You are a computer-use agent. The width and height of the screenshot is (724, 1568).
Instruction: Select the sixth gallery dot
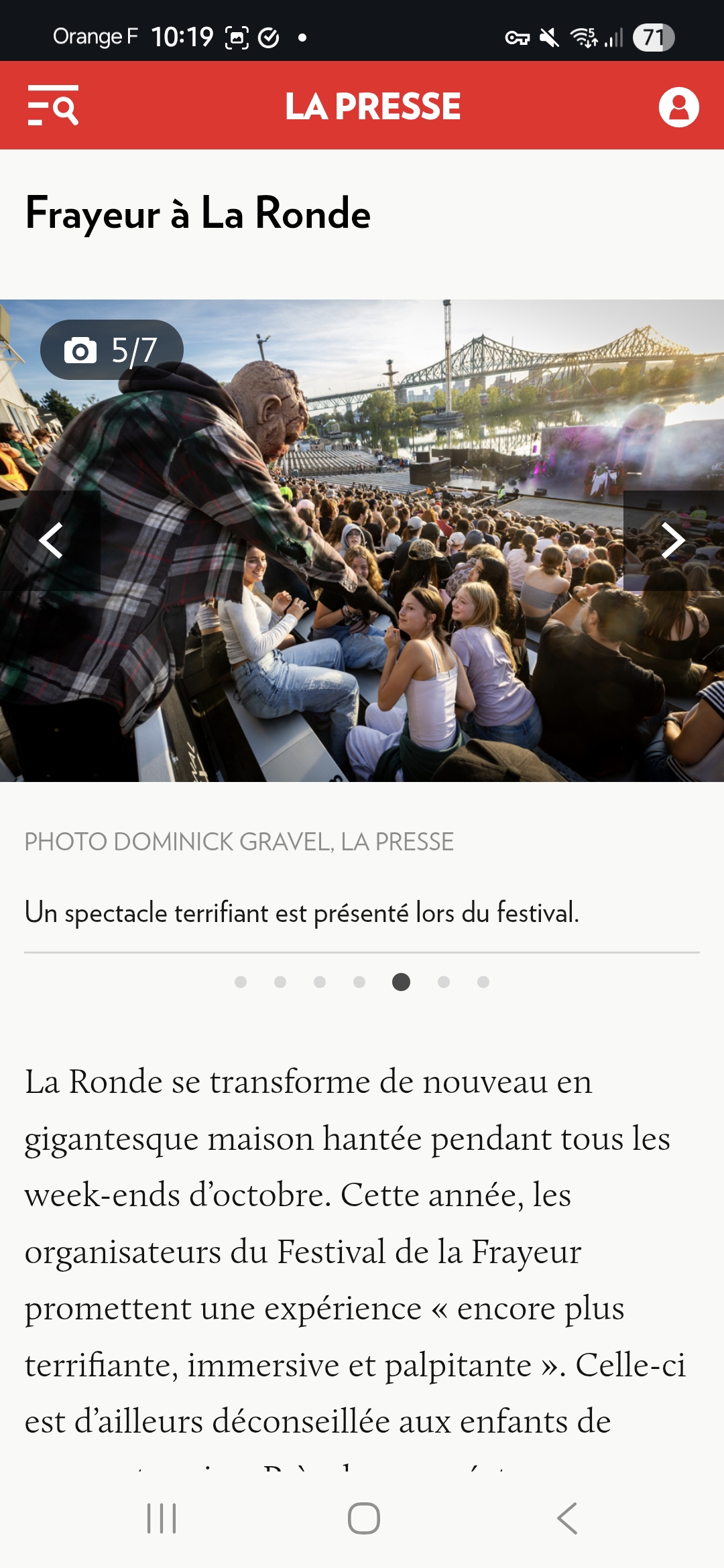point(443,982)
